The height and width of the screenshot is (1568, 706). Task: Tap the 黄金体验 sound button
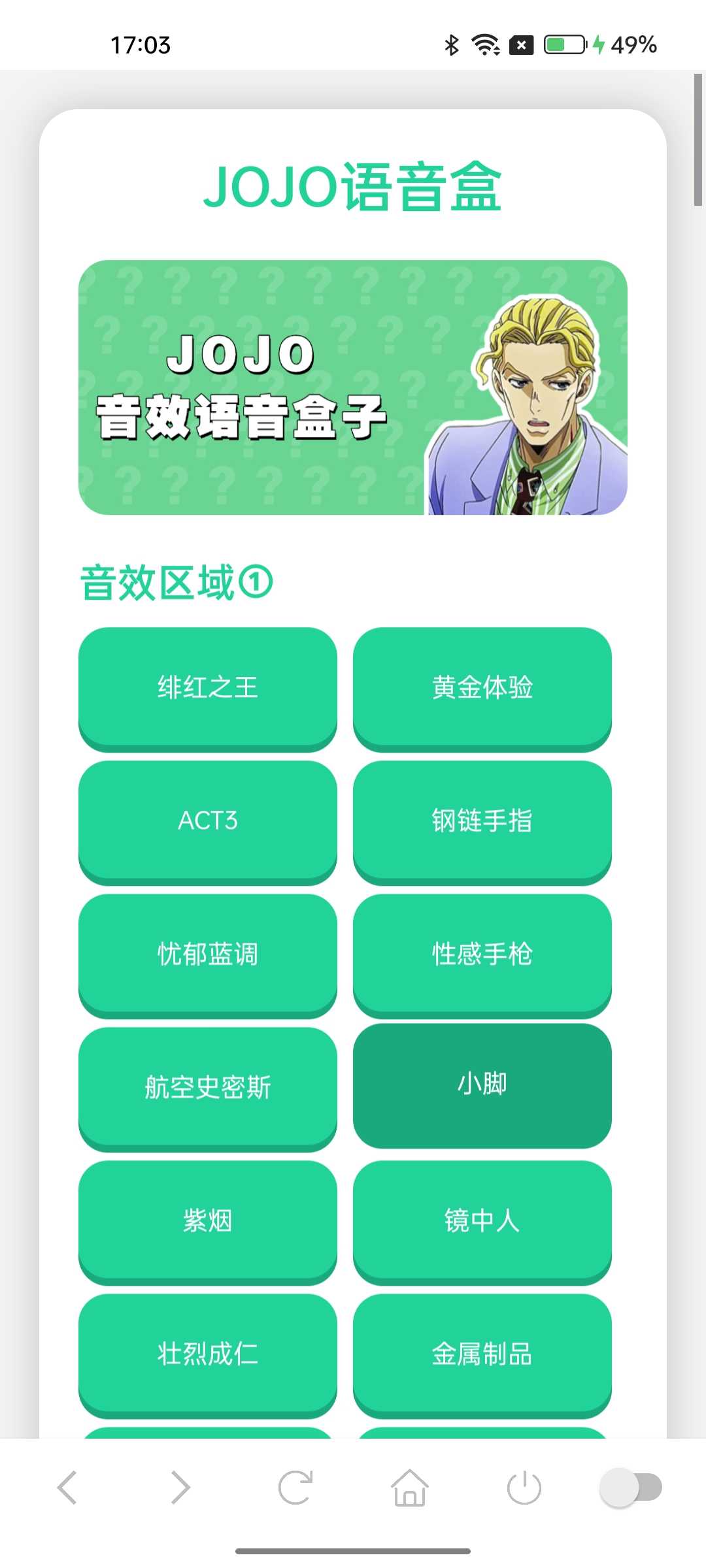(x=482, y=687)
